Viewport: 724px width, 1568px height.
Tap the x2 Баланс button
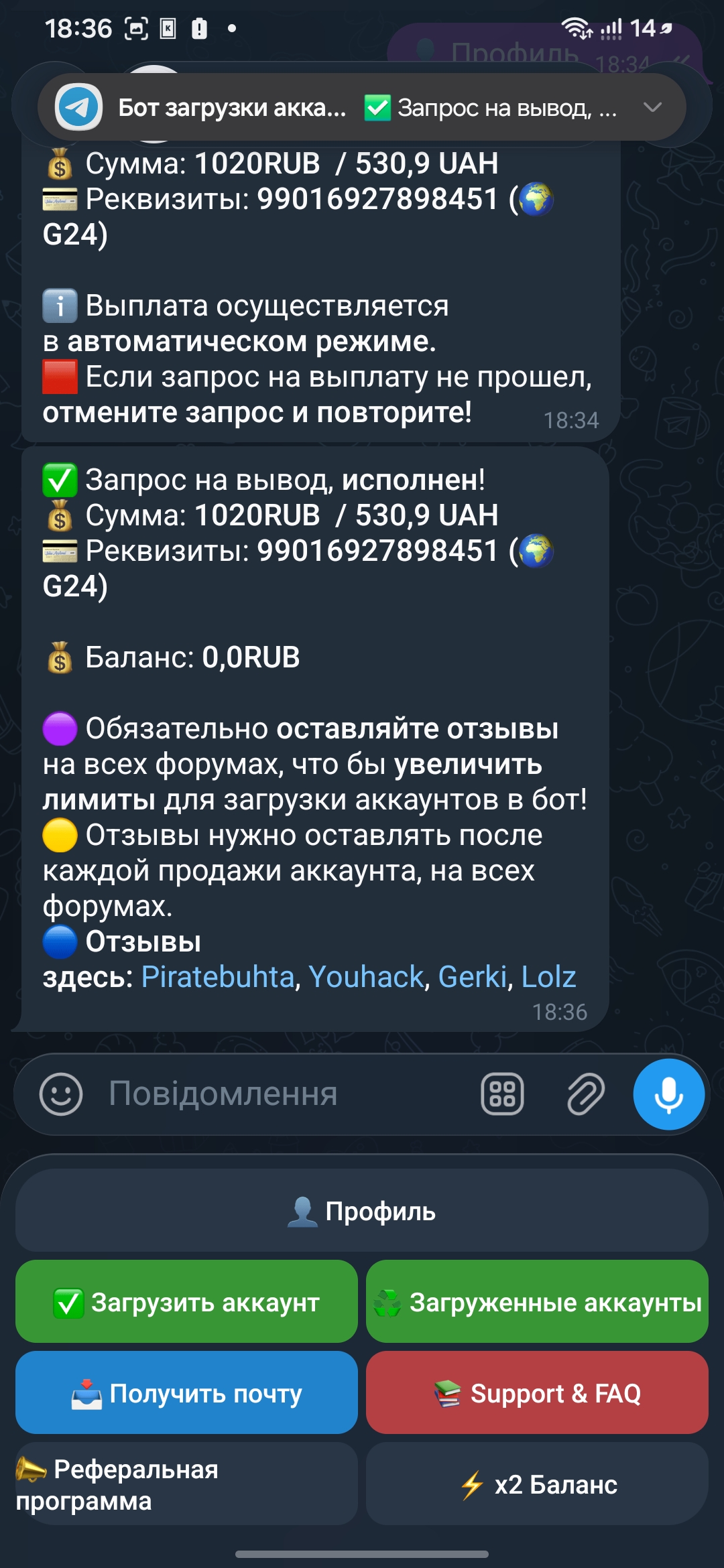[537, 1484]
